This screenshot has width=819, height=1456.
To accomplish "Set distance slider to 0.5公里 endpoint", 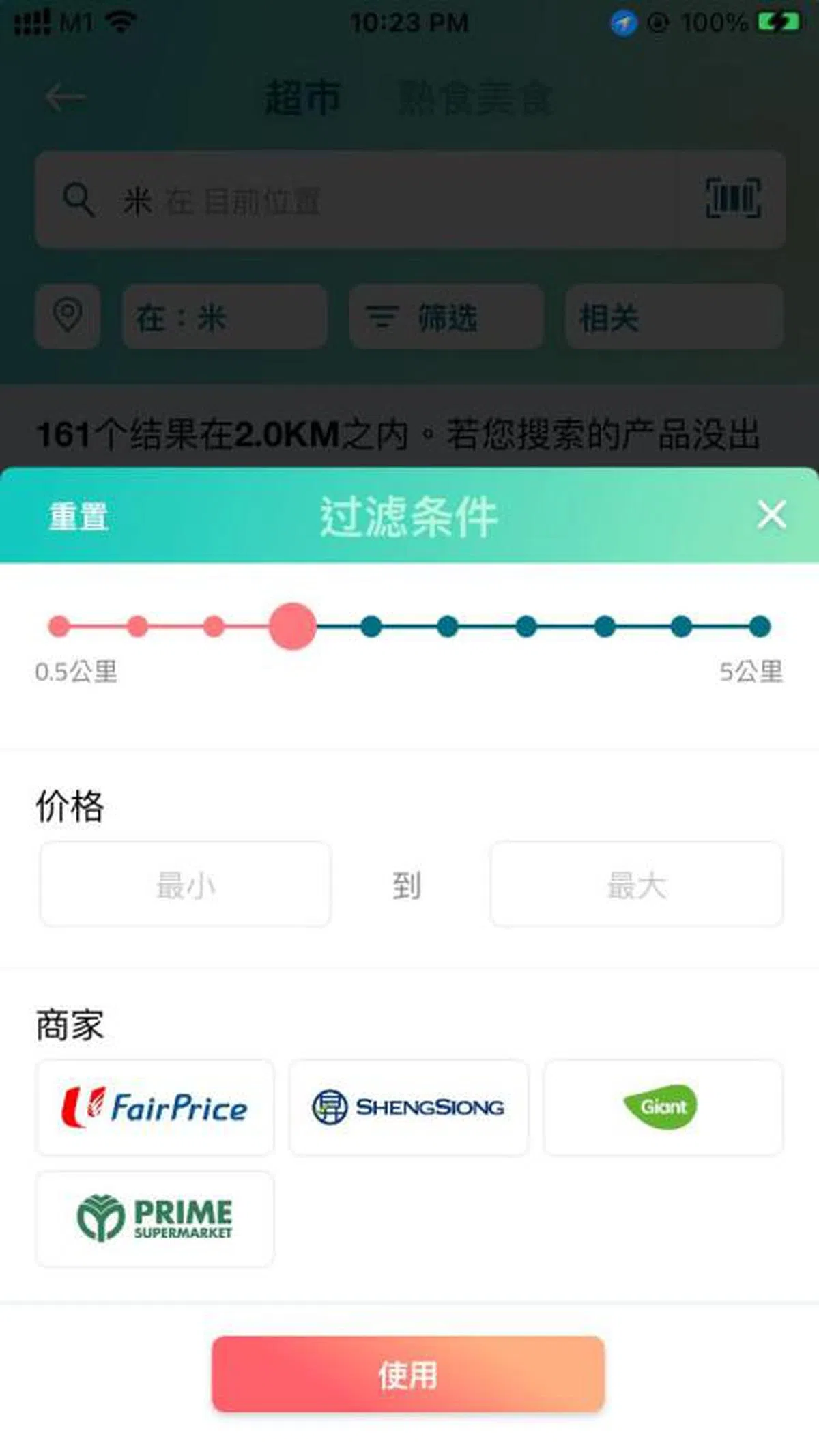I will [x=59, y=626].
